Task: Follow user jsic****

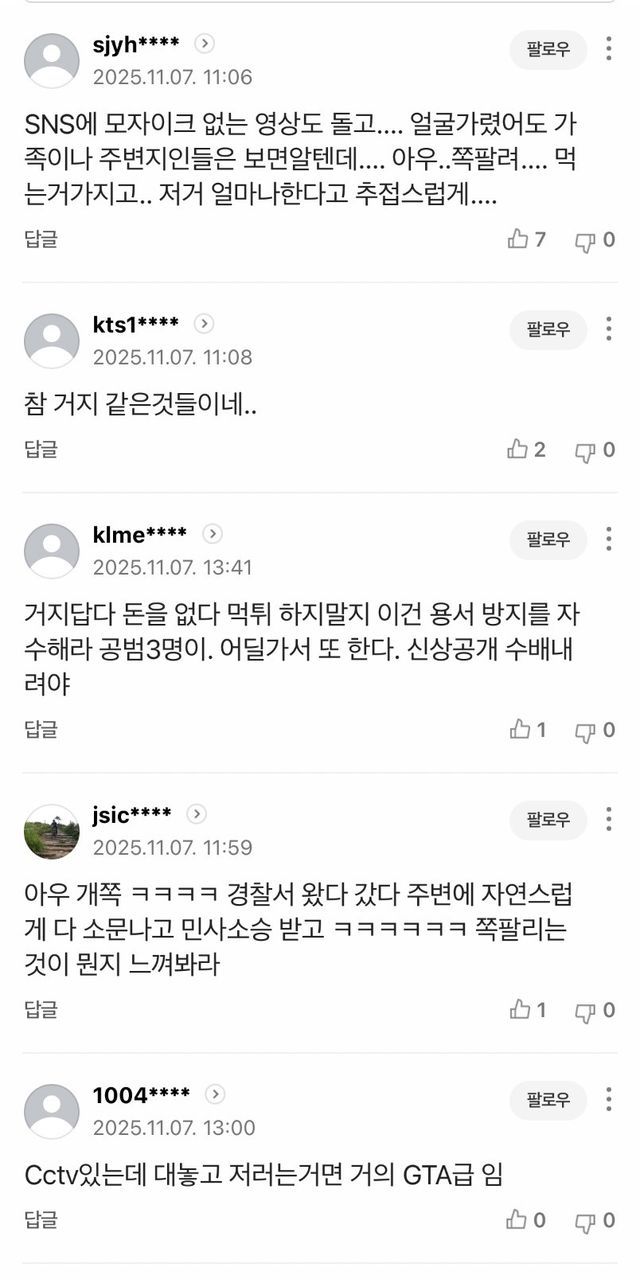Action: [x=548, y=819]
